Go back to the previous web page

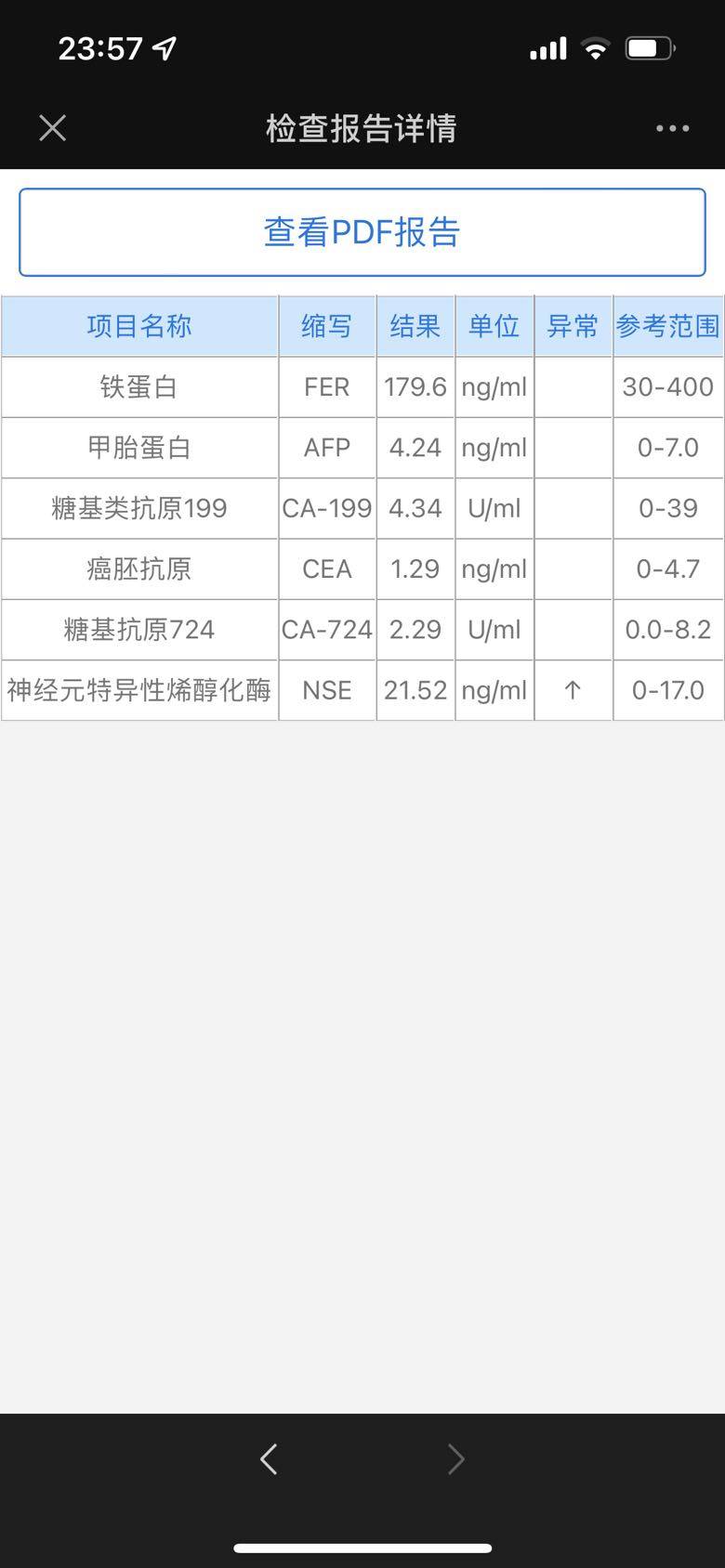point(269,1459)
